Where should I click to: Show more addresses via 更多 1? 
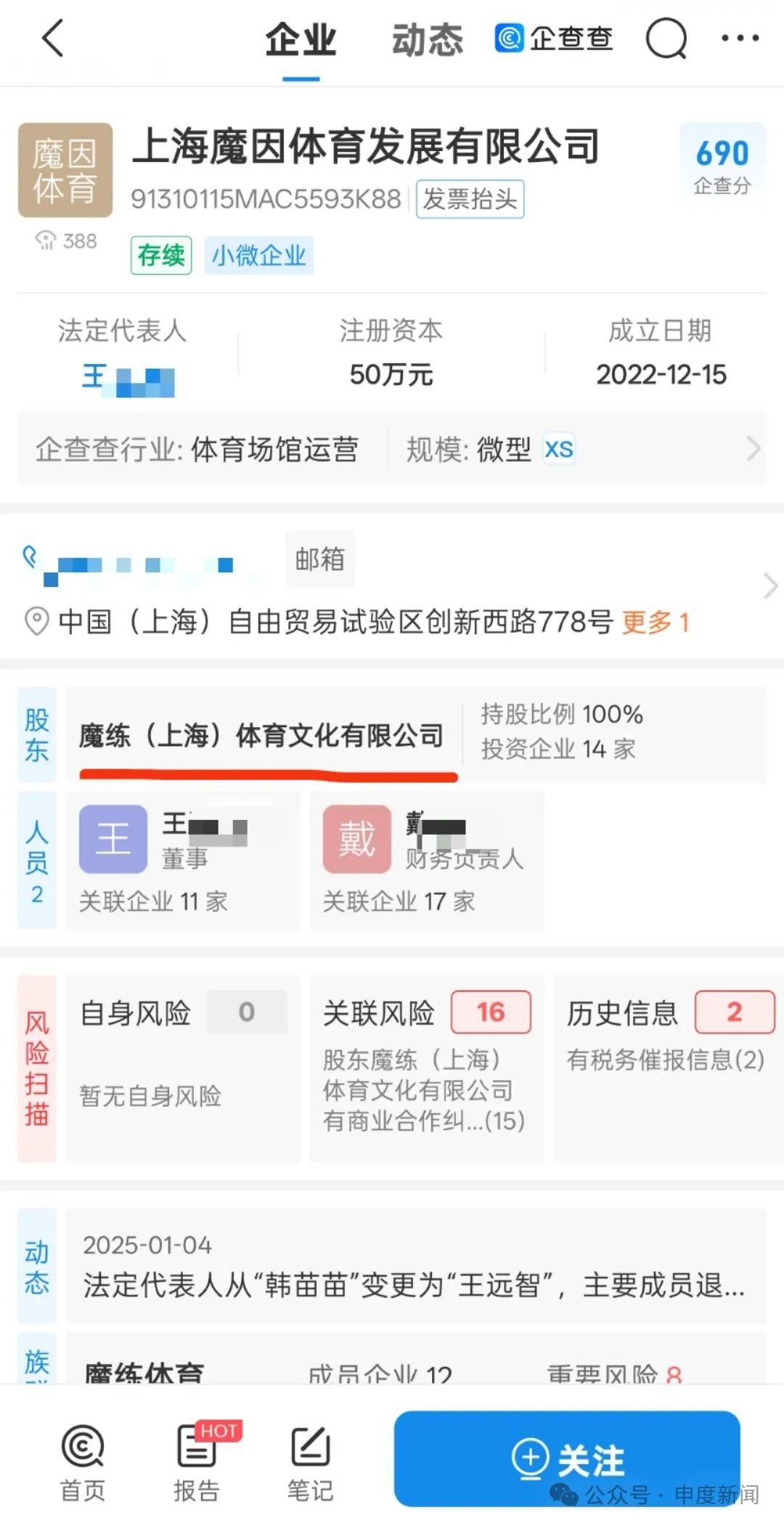[655, 622]
